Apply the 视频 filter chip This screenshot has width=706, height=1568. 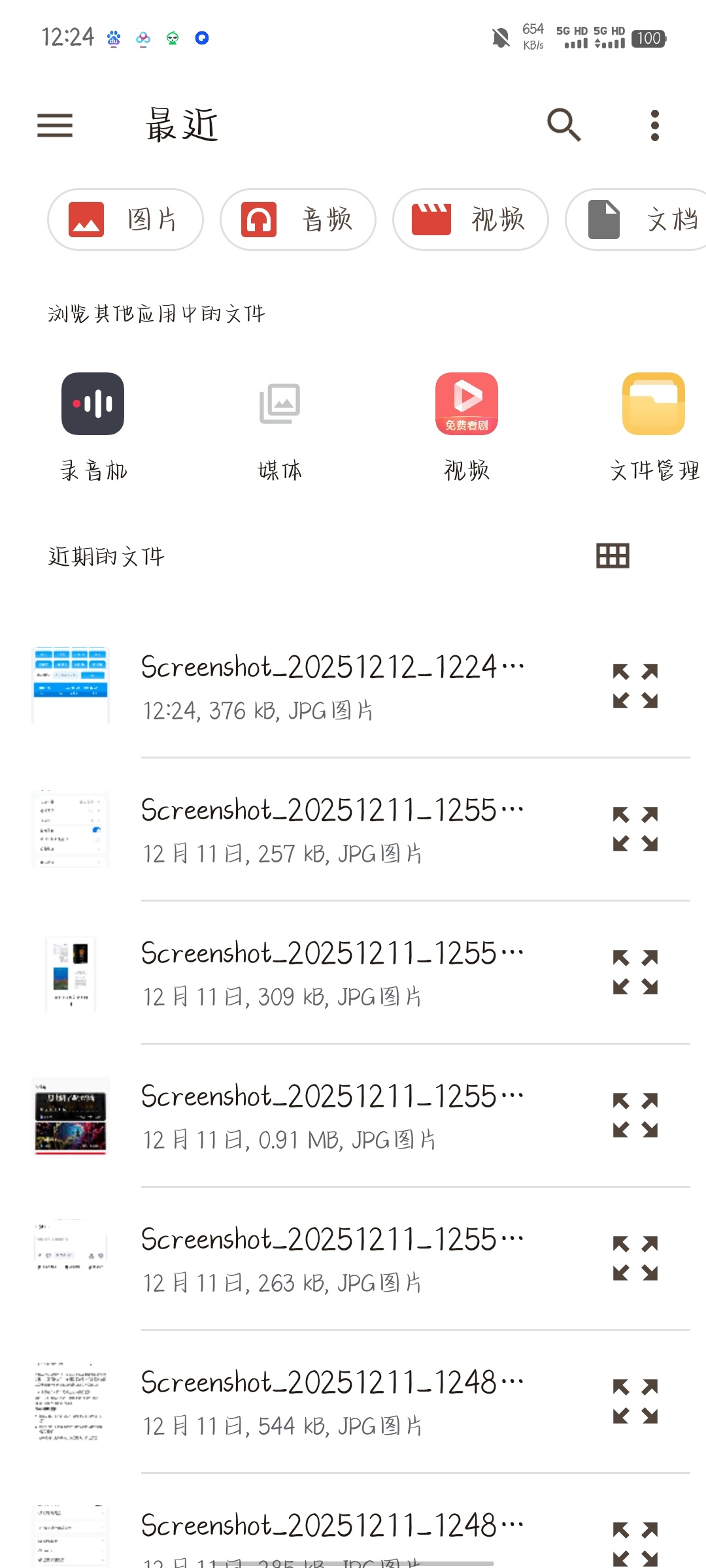(x=470, y=220)
